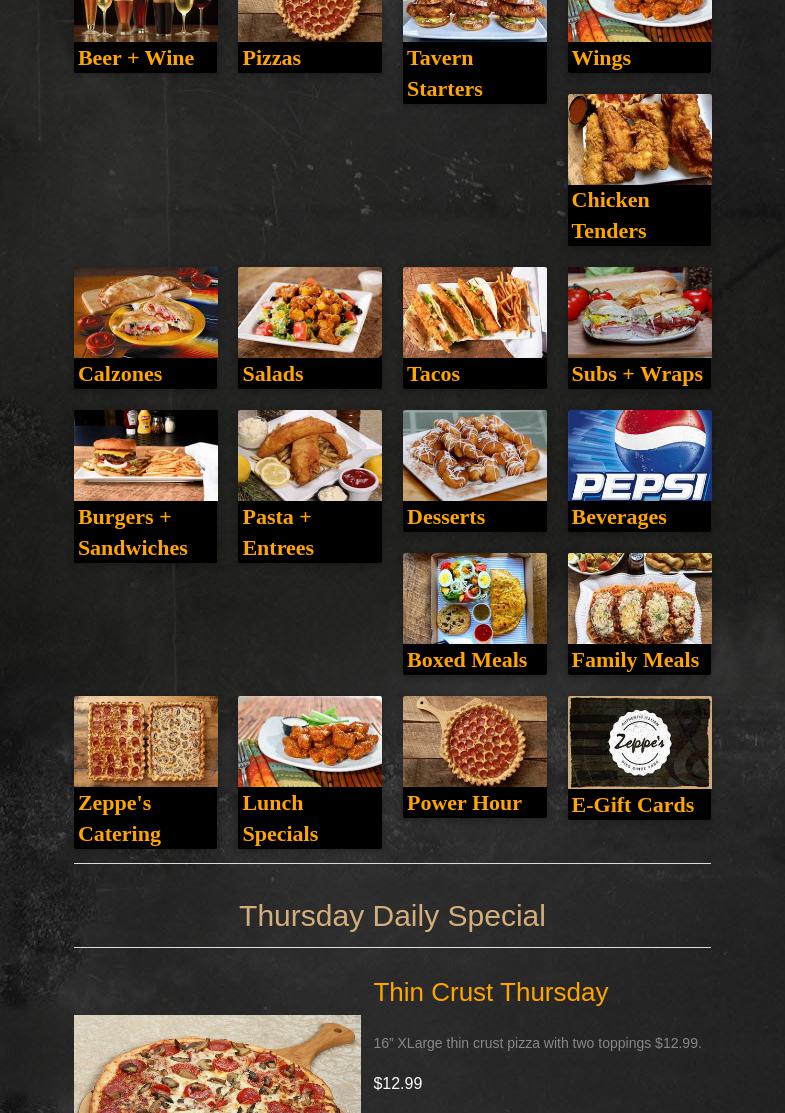Image resolution: width=785 pixels, height=1113 pixels.
Task: Browse Pasta + Entrees
Action: click(309, 486)
